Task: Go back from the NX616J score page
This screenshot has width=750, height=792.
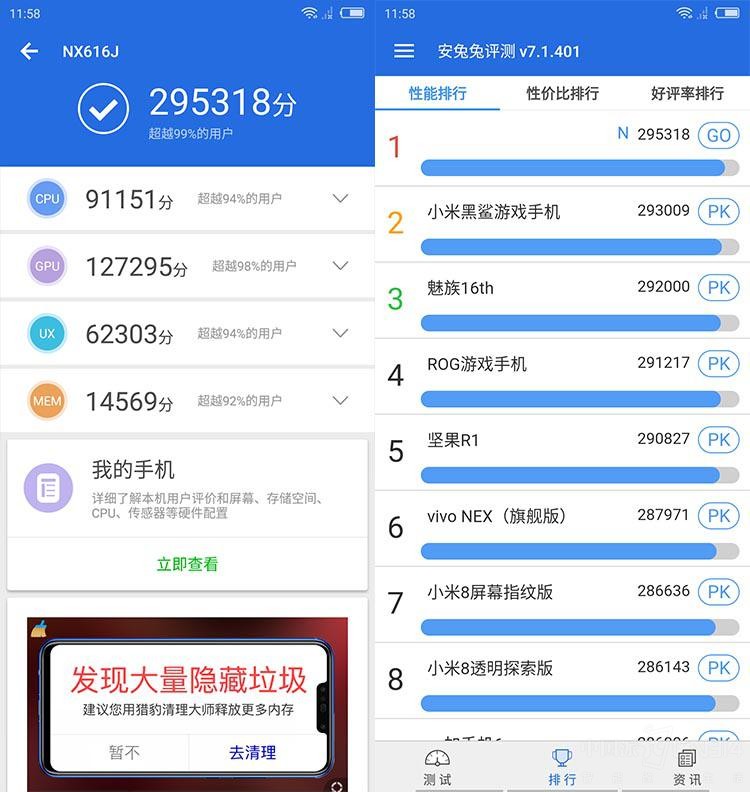Action: [x=29, y=51]
